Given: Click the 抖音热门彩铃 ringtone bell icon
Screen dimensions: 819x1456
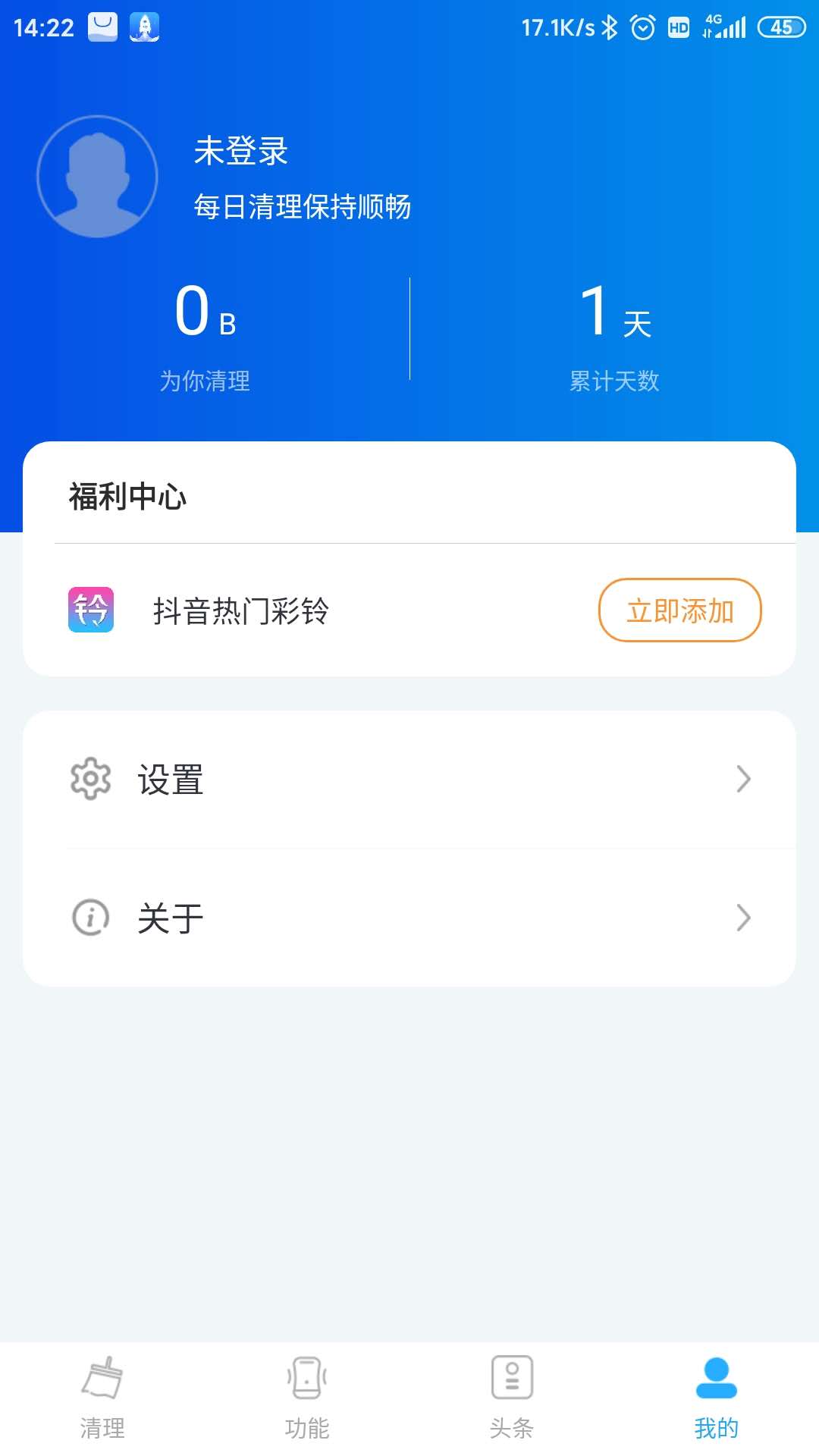Looking at the screenshot, I should 90,610.
